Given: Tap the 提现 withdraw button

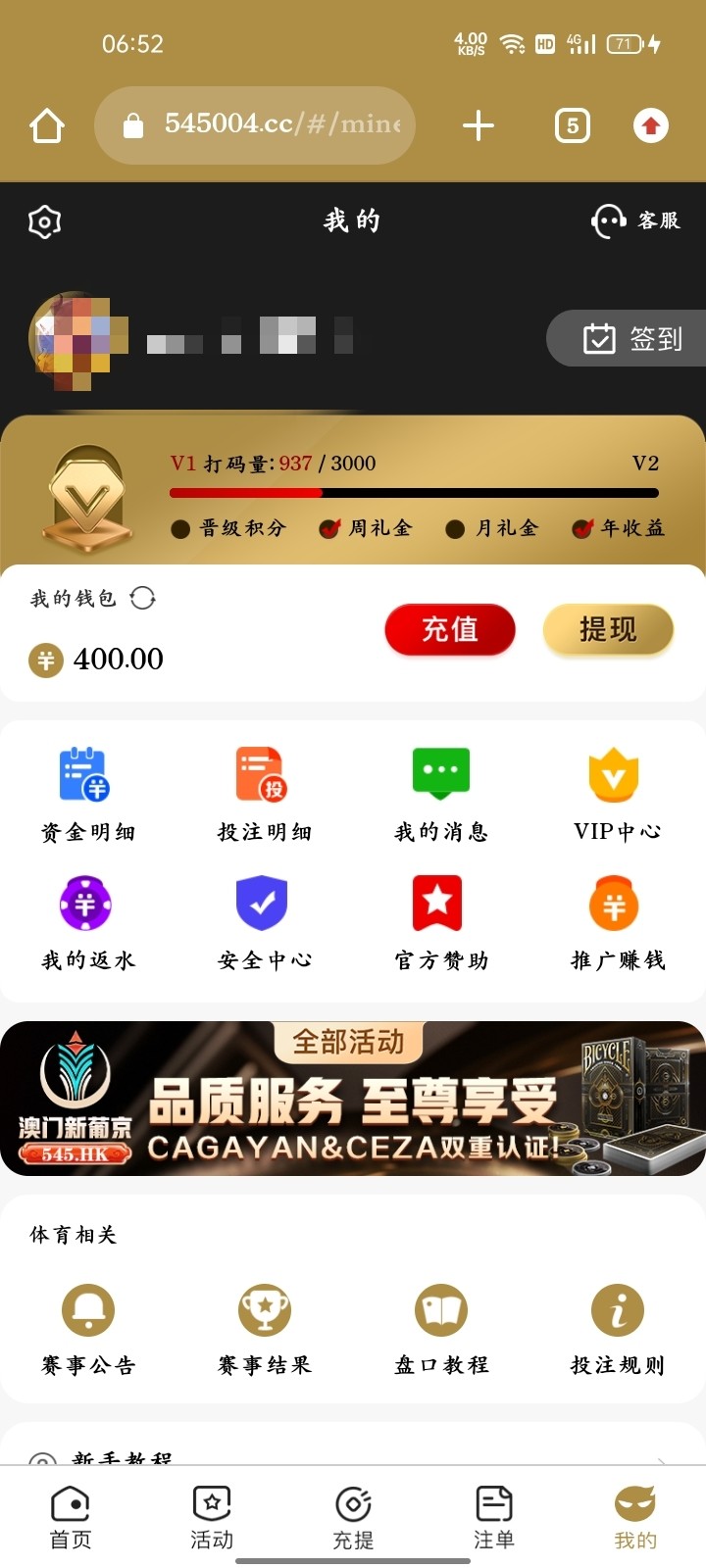Looking at the screenshot, I should click(x=608, y=629).
